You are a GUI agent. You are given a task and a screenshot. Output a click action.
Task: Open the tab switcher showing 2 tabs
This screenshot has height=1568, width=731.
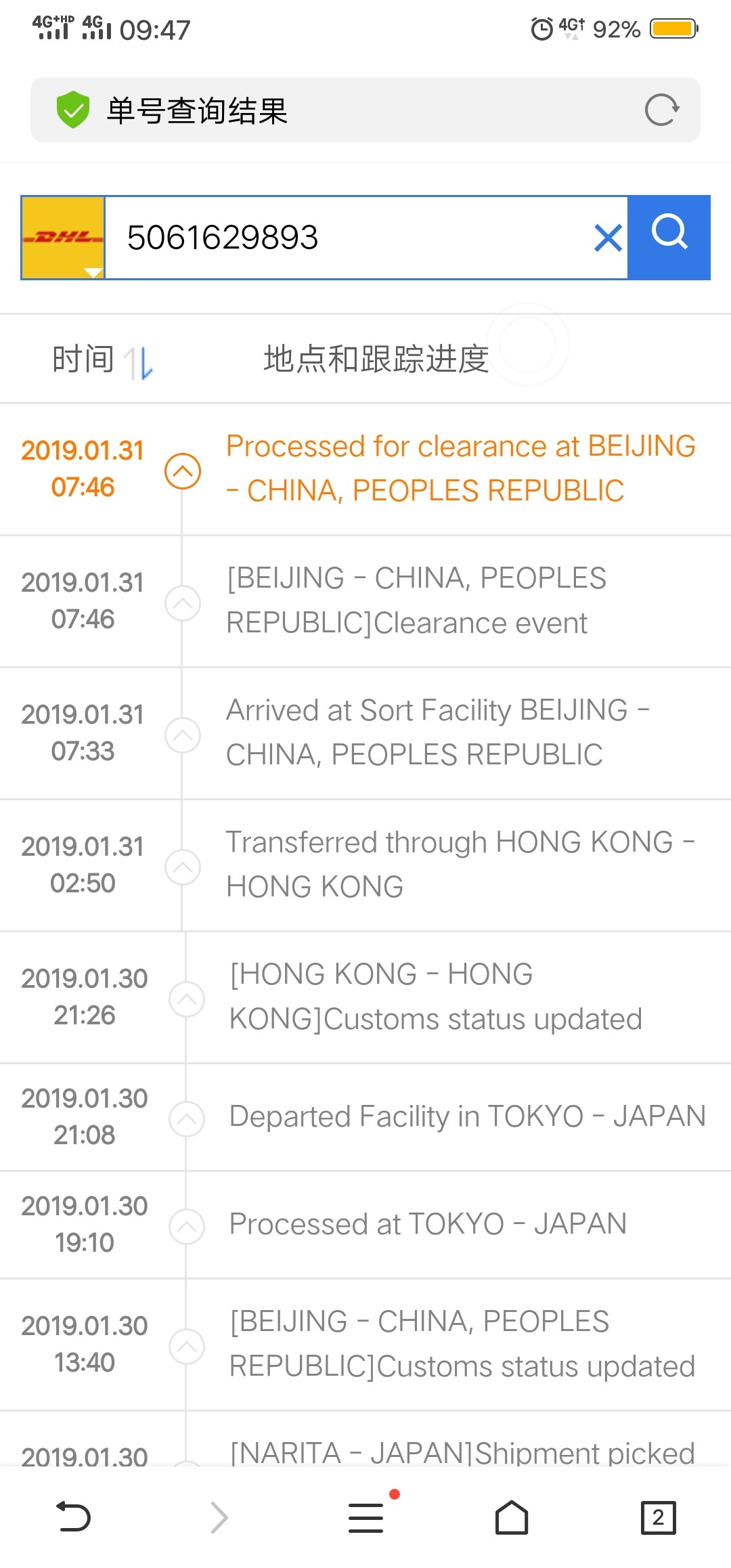(x=658, y=1517)
